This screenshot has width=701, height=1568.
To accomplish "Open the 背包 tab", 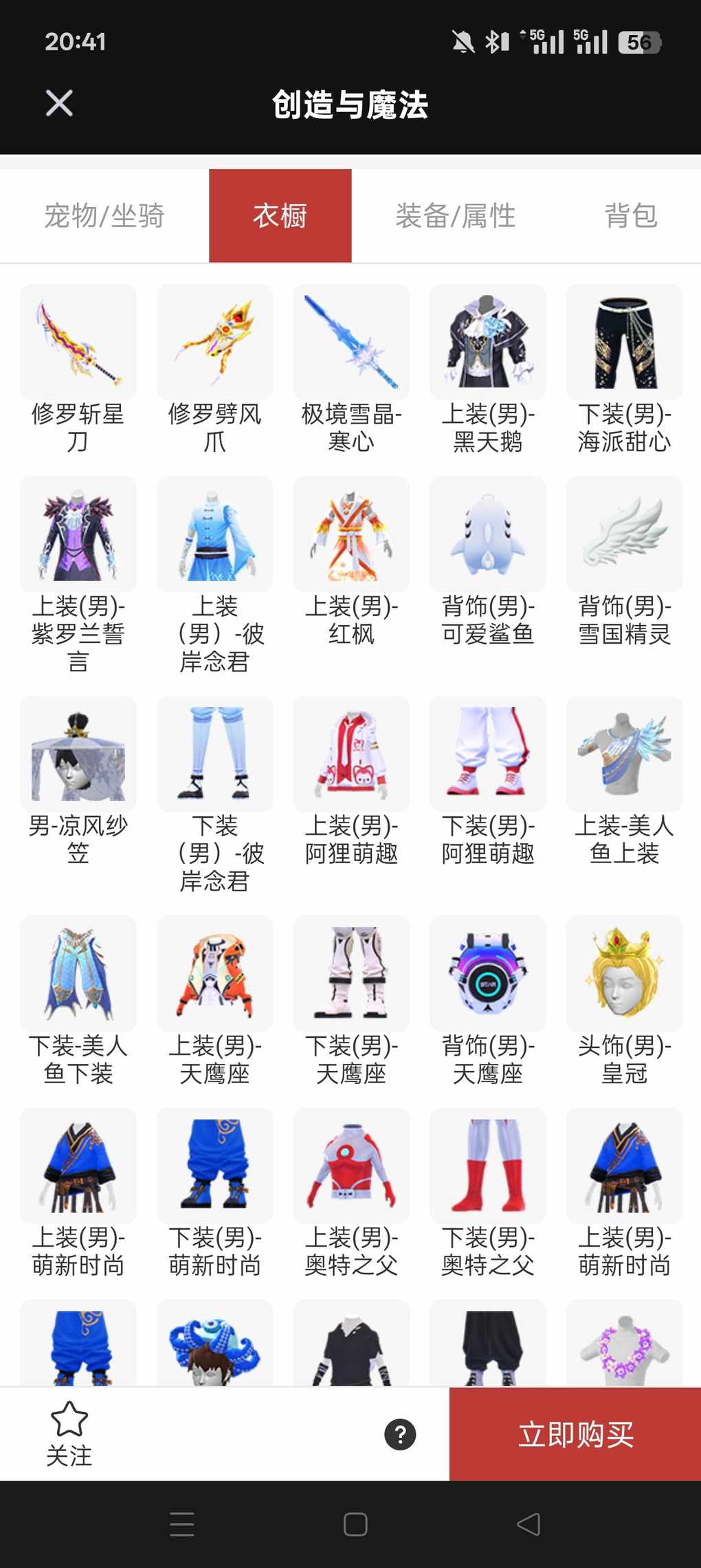I will tap(630, 216).
